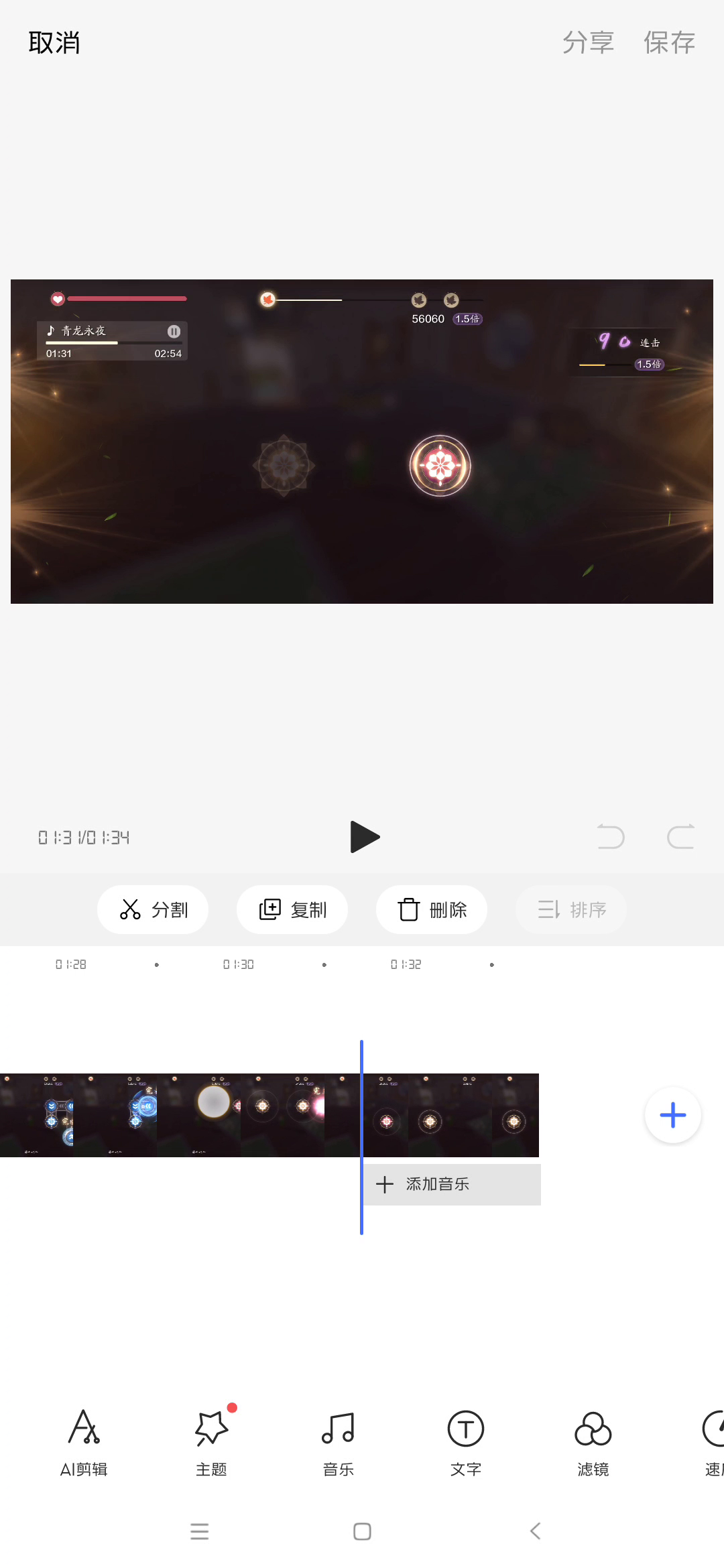Tap 保存 to save the video
Image resolution: width=724 pixels, height=1568 pixels.
(x=669, y=43)
